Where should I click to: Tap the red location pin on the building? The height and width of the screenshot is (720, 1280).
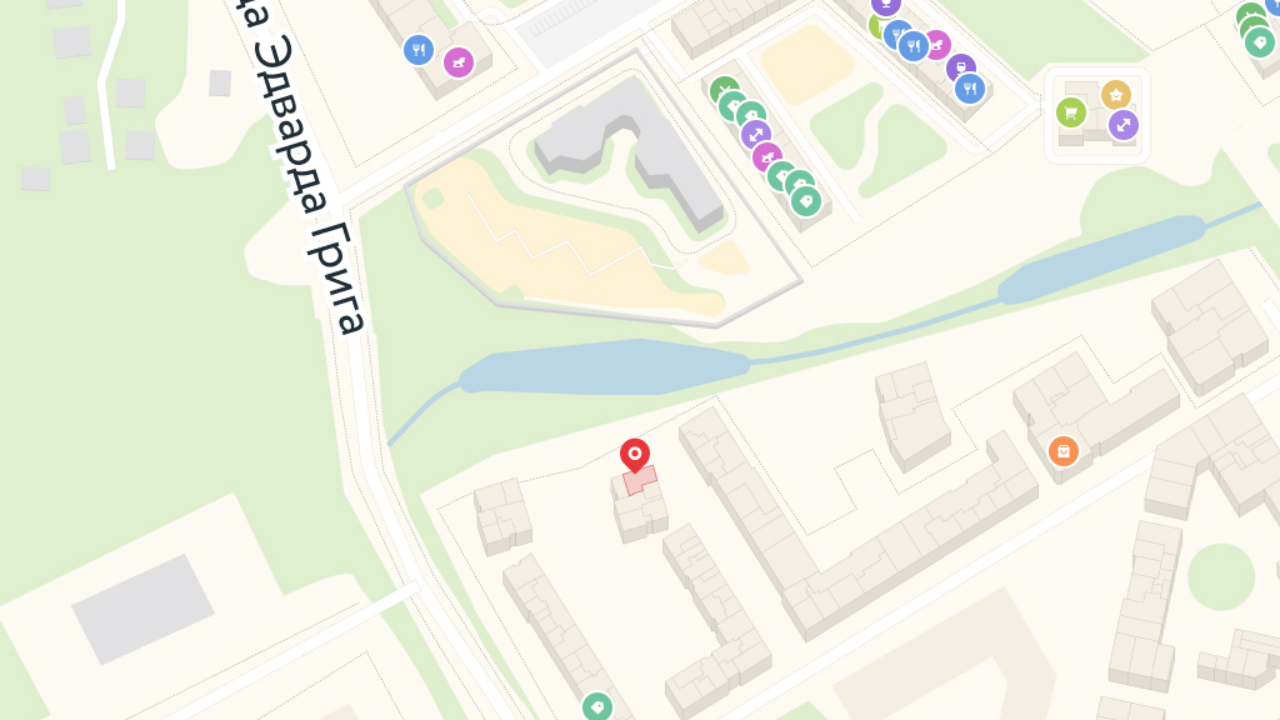634,455
